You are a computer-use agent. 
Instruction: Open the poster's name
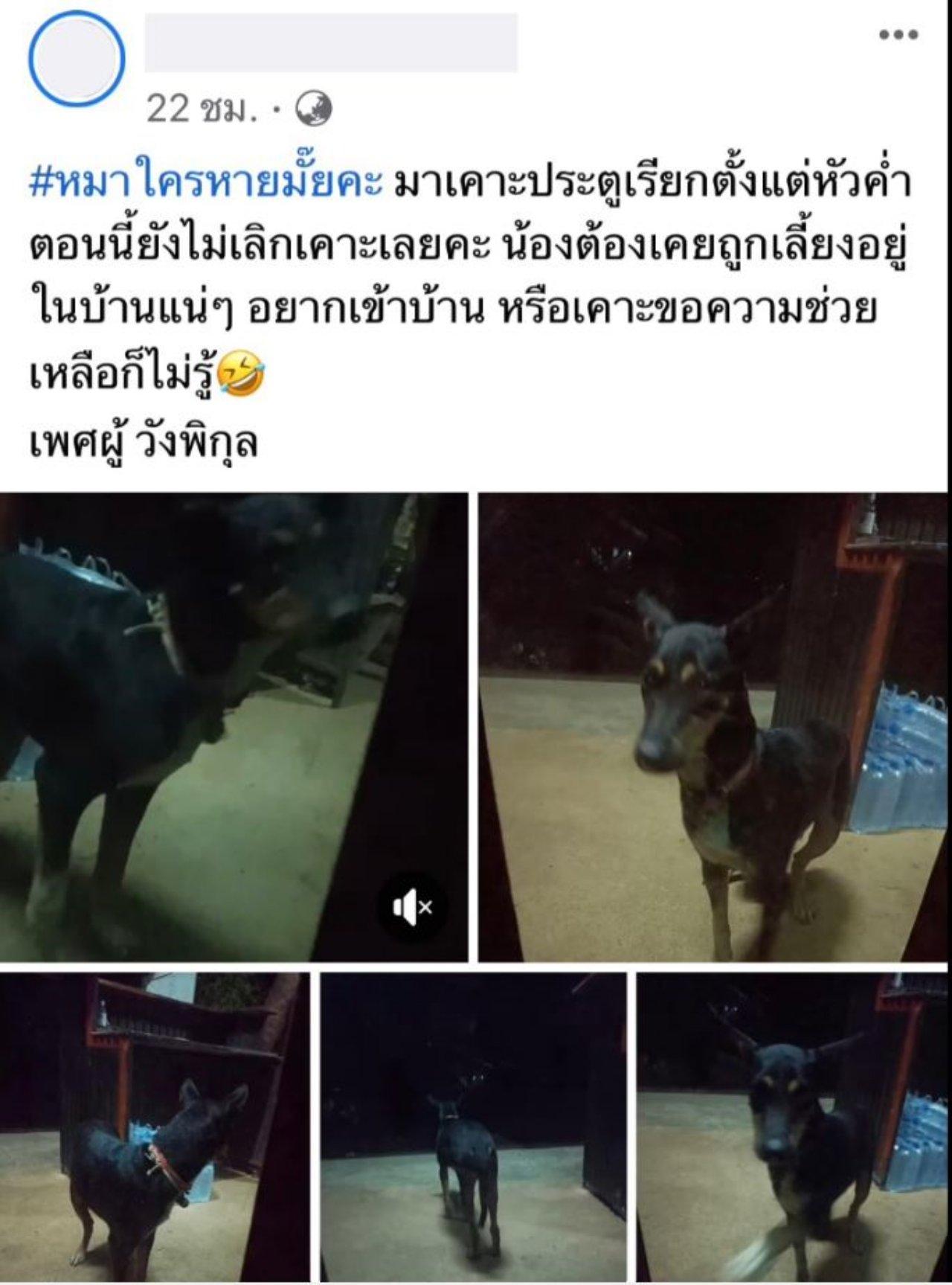pos(331,42)
